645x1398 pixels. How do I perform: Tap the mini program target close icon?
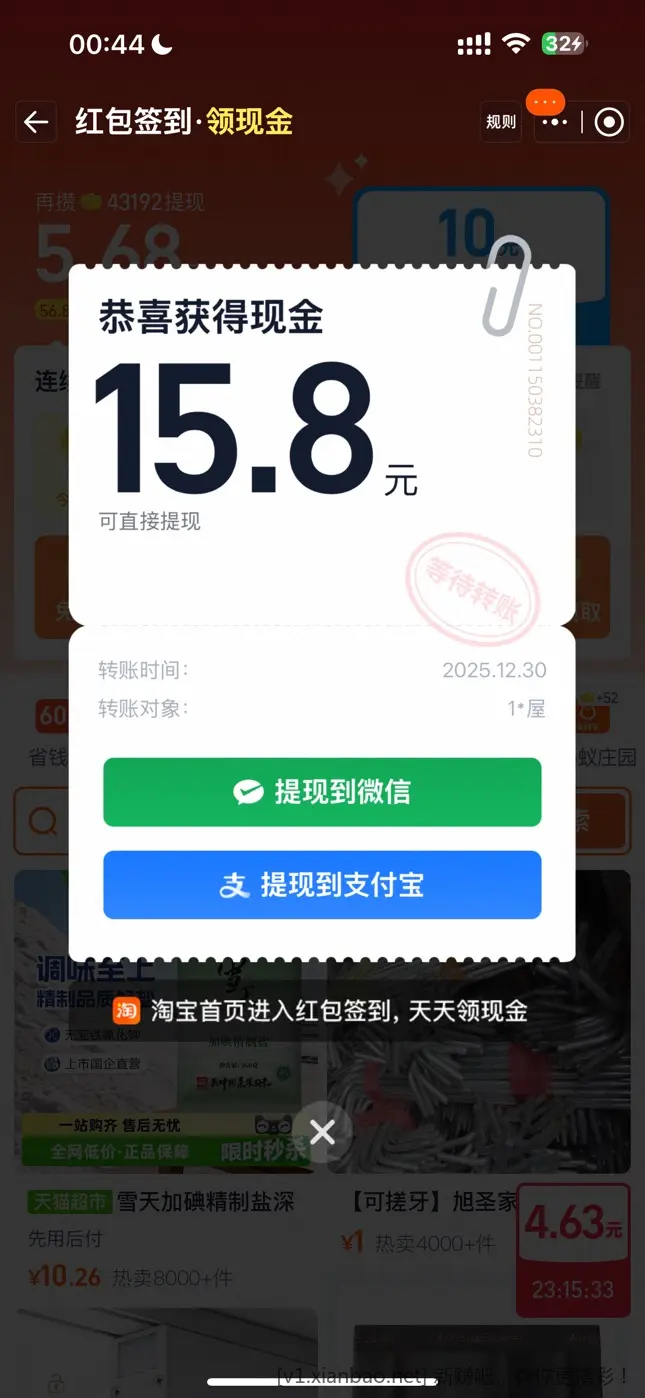pyautogui.click(x=609, y=122)
